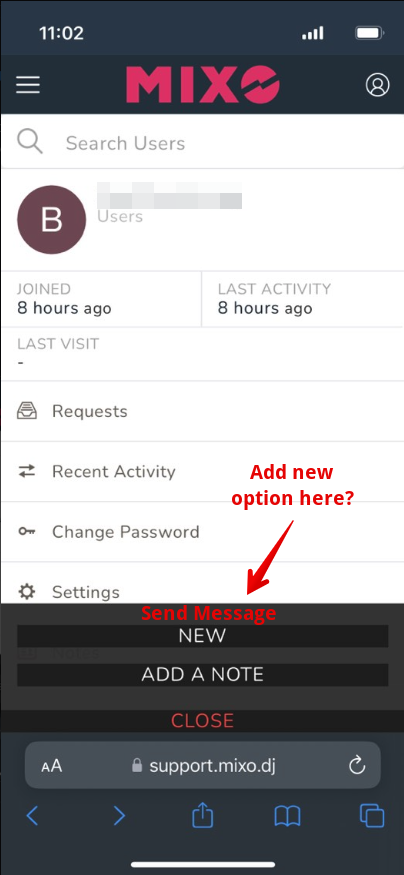The image size is (404, 875).
Task: Open Recent Activity
Action: pos(202,472)
